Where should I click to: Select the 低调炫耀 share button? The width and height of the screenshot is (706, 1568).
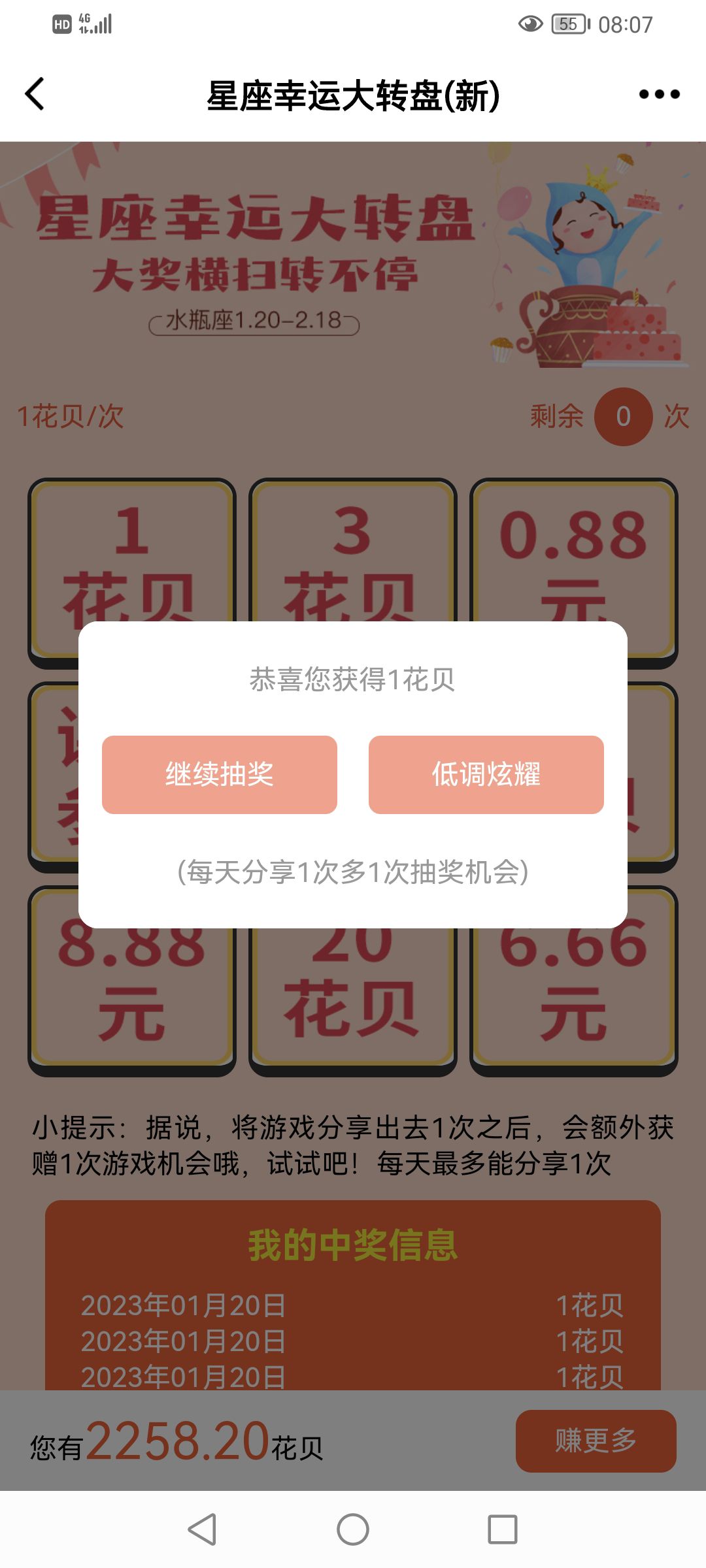486,775
